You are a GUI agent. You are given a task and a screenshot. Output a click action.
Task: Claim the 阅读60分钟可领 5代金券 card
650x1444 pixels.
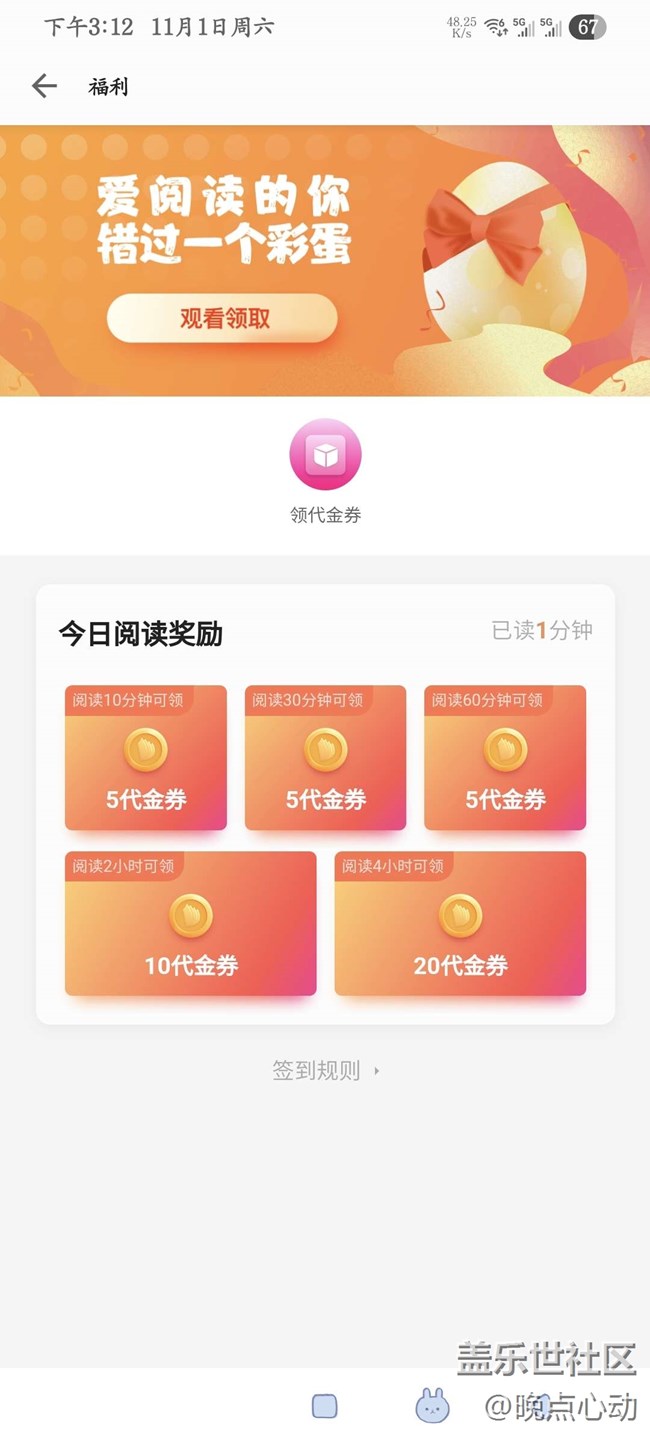(x=505, y=758)
